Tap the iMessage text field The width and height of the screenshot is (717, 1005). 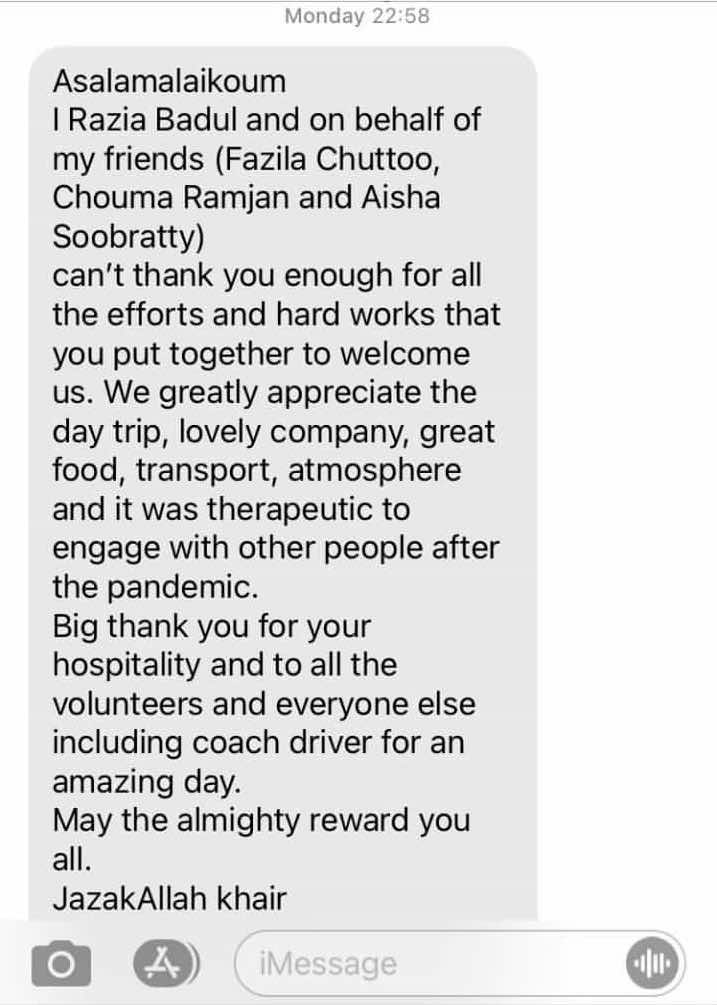(x=430, y=964)
